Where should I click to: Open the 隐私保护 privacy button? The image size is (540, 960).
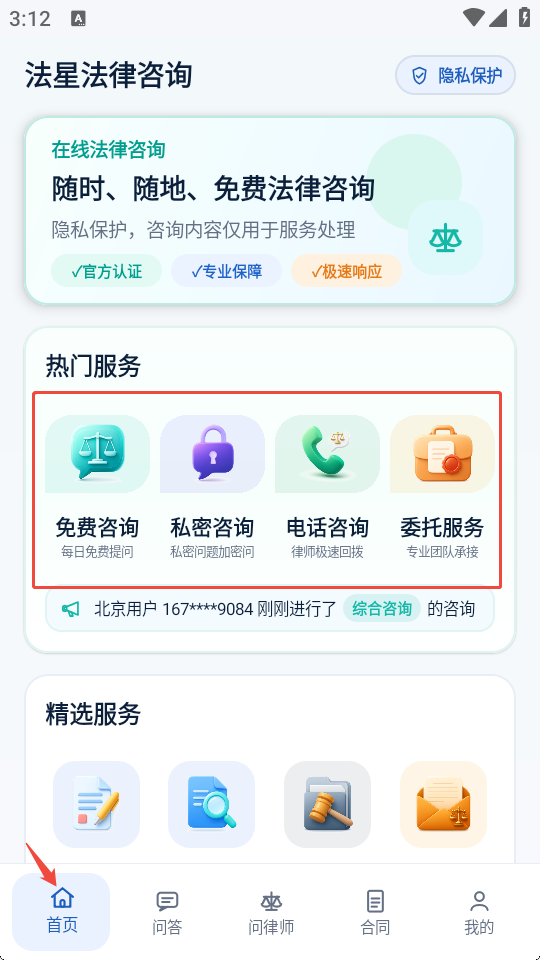coord(455,75)
